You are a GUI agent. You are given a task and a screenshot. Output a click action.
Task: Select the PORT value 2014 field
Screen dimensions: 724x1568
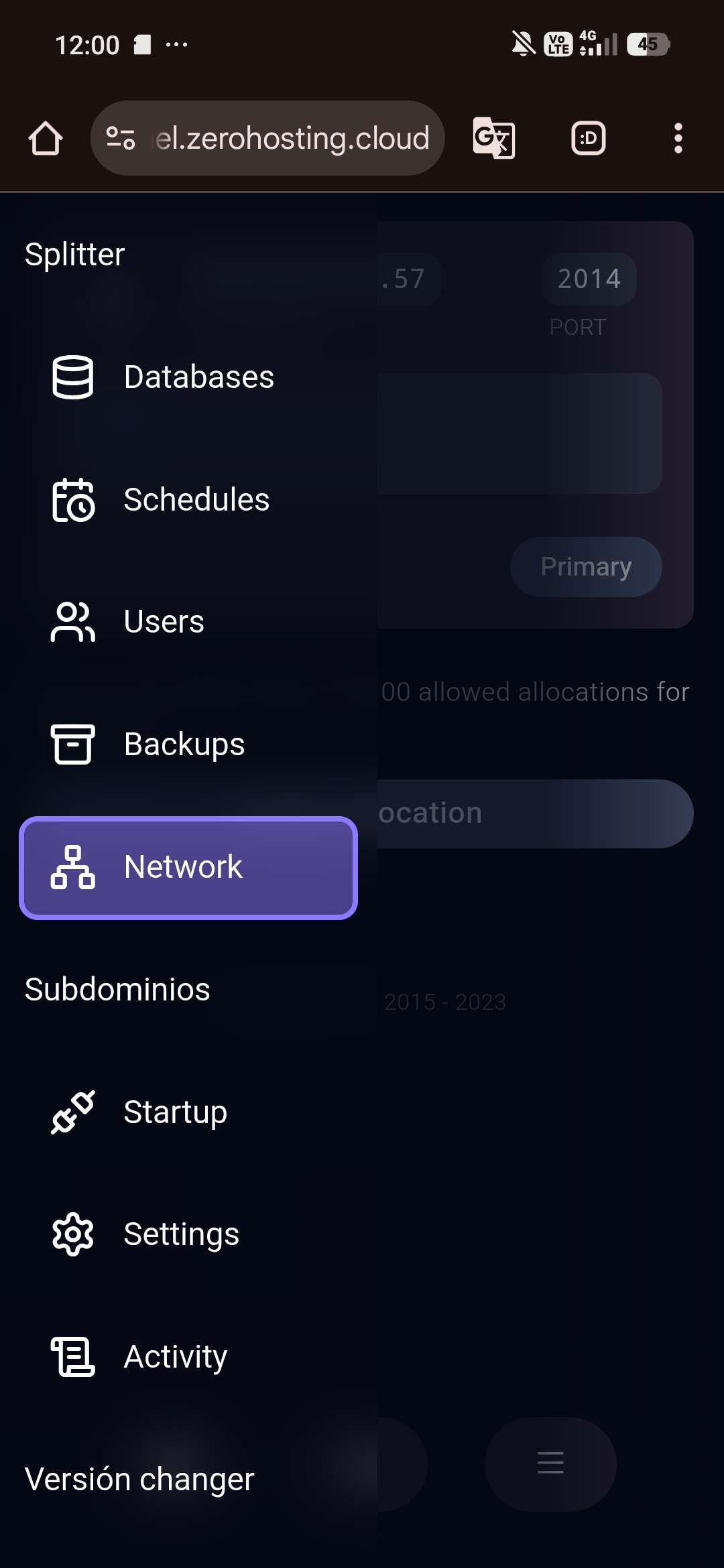point(589,279)
